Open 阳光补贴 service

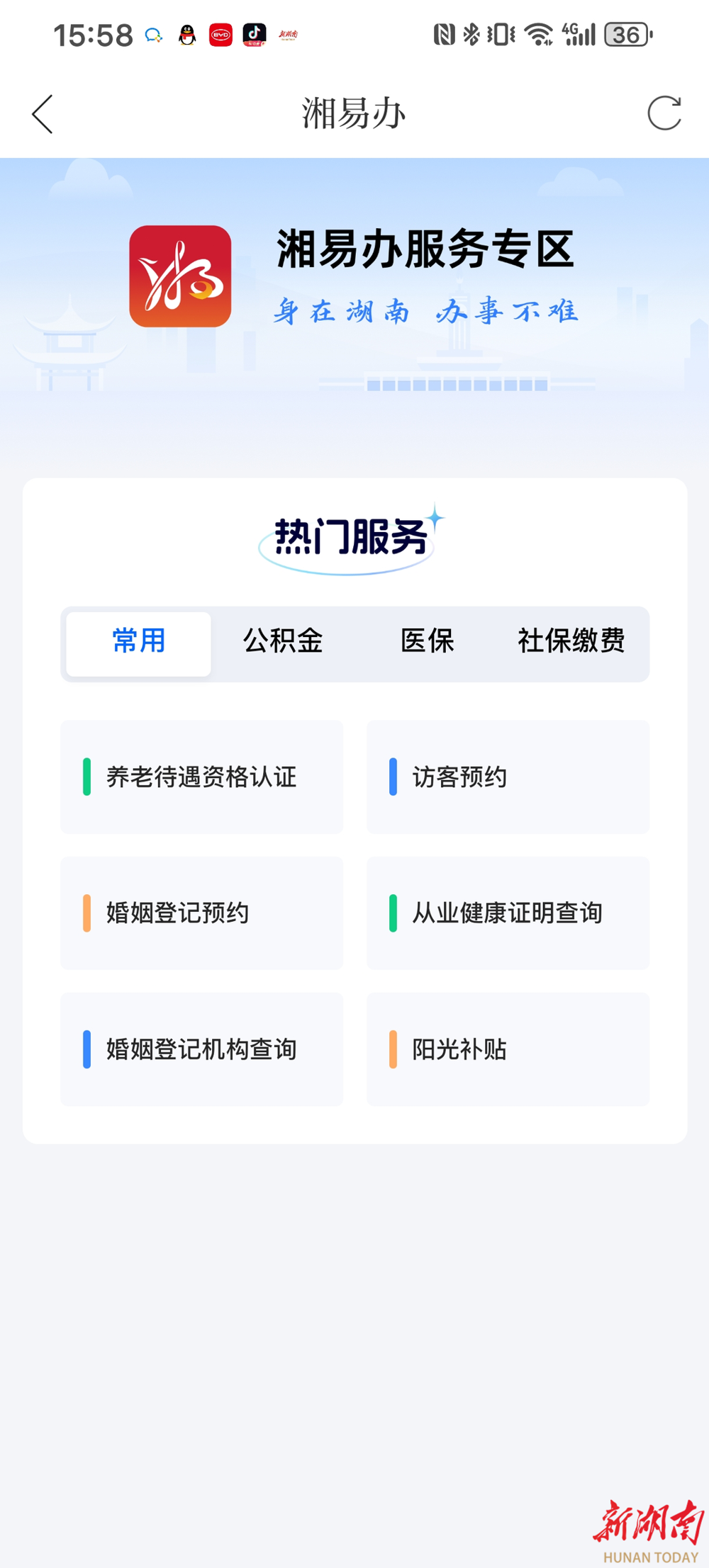pos(508,1049)
